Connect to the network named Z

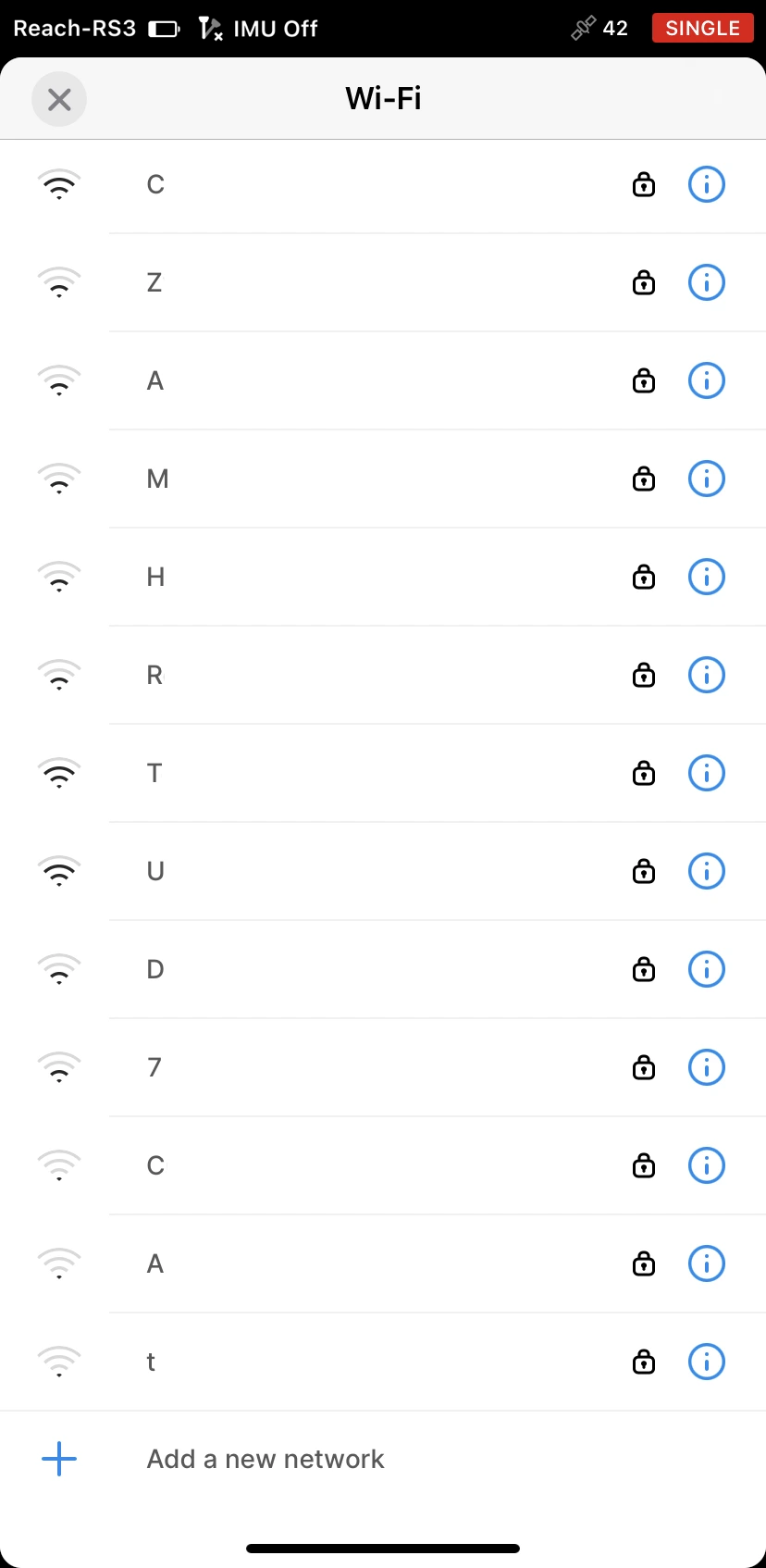pos(154,282)
